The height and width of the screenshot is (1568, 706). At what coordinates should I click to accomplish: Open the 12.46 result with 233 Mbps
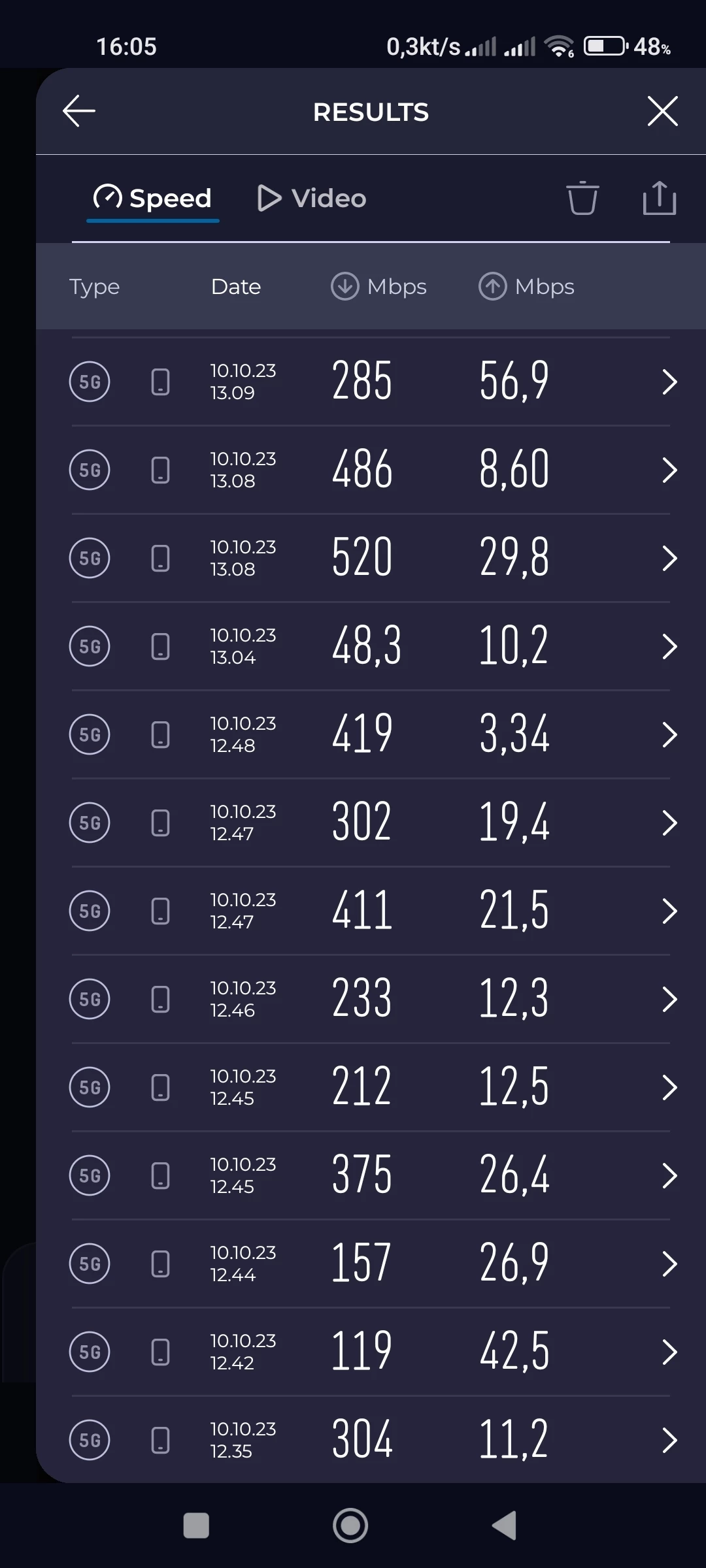pos(371,999)
